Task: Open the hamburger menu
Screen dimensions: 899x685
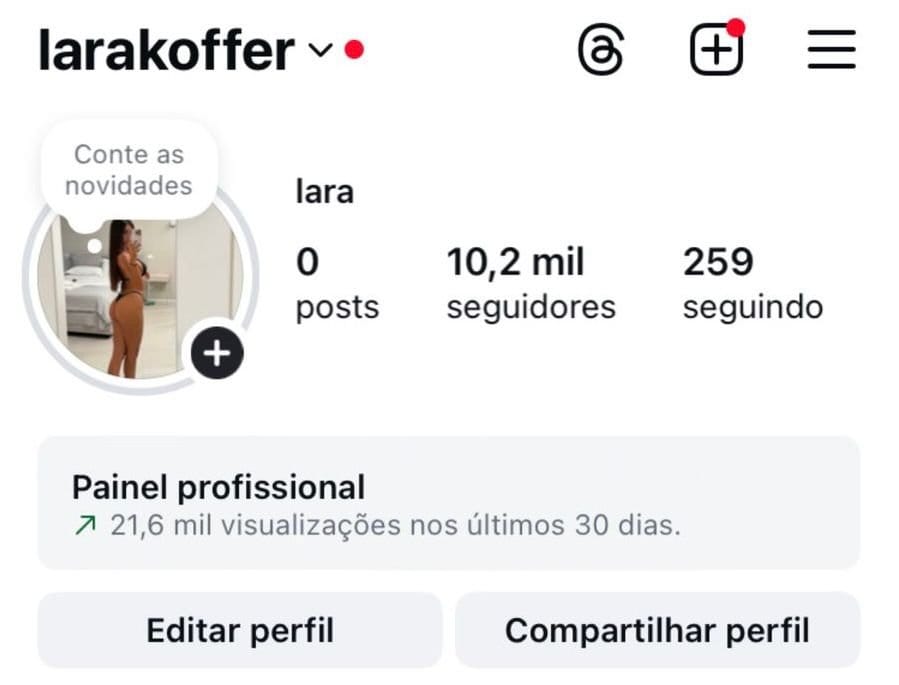Action: point(831,49)
